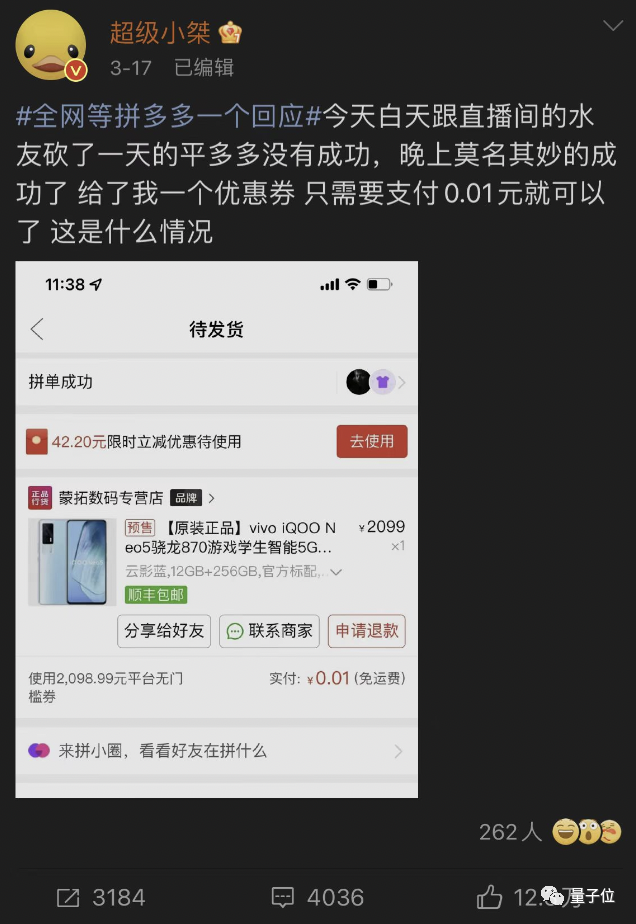Open the hashtag #全网等拼多多一个回应#
The image size is (636, 924).
[169, 117]
